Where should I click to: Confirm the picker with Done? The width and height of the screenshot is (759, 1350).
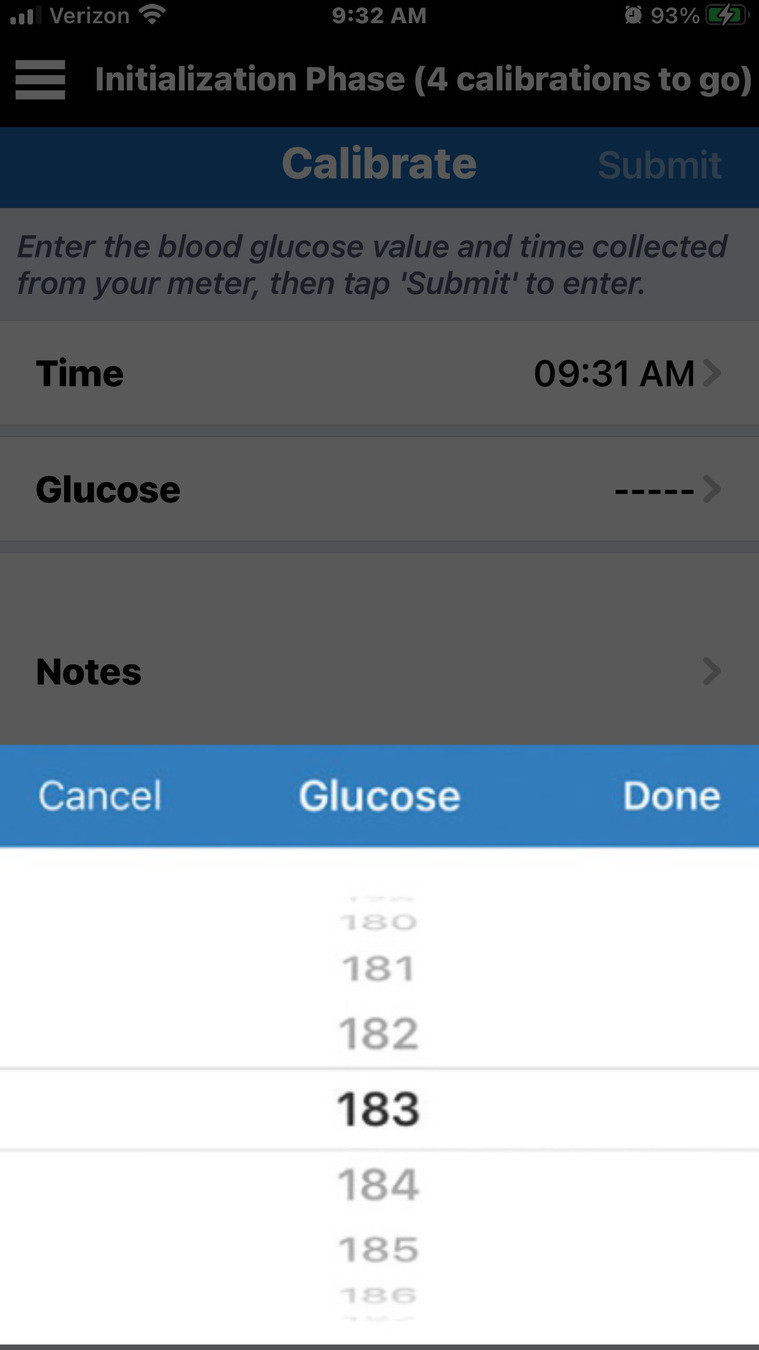[x=671, y=796]
